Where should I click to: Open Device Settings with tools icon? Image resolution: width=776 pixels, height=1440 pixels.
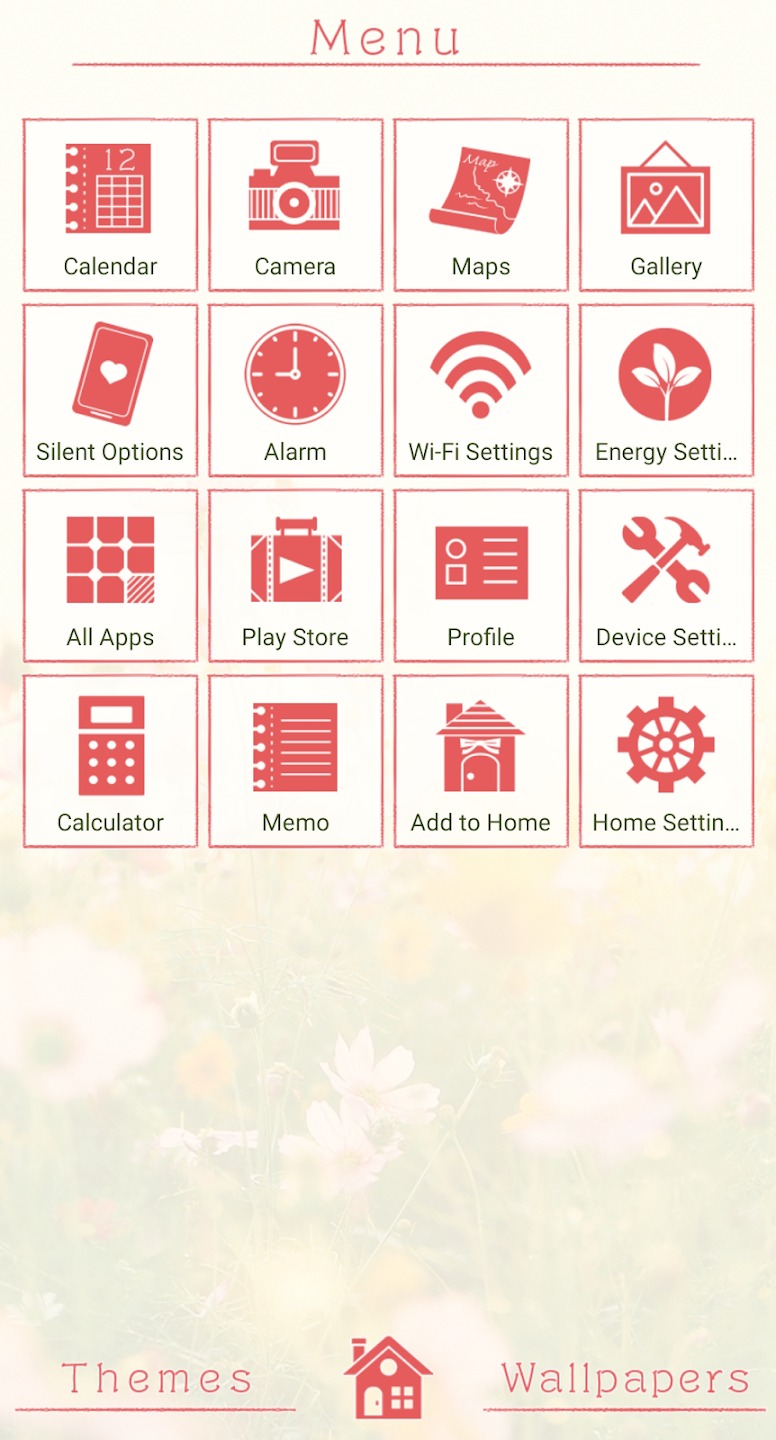tap(666, 576)
